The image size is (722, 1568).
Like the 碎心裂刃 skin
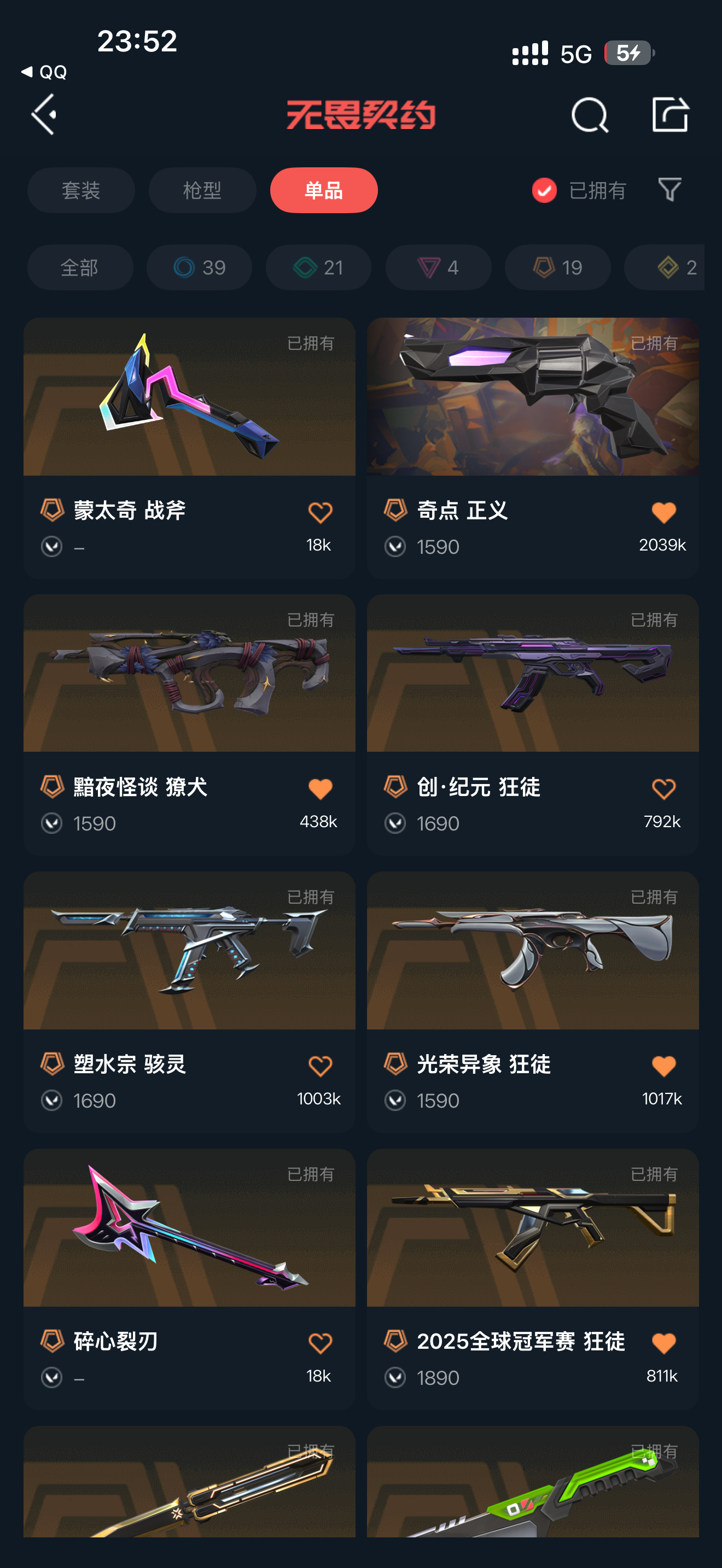pyautogui.click(x=320, y=1343)
